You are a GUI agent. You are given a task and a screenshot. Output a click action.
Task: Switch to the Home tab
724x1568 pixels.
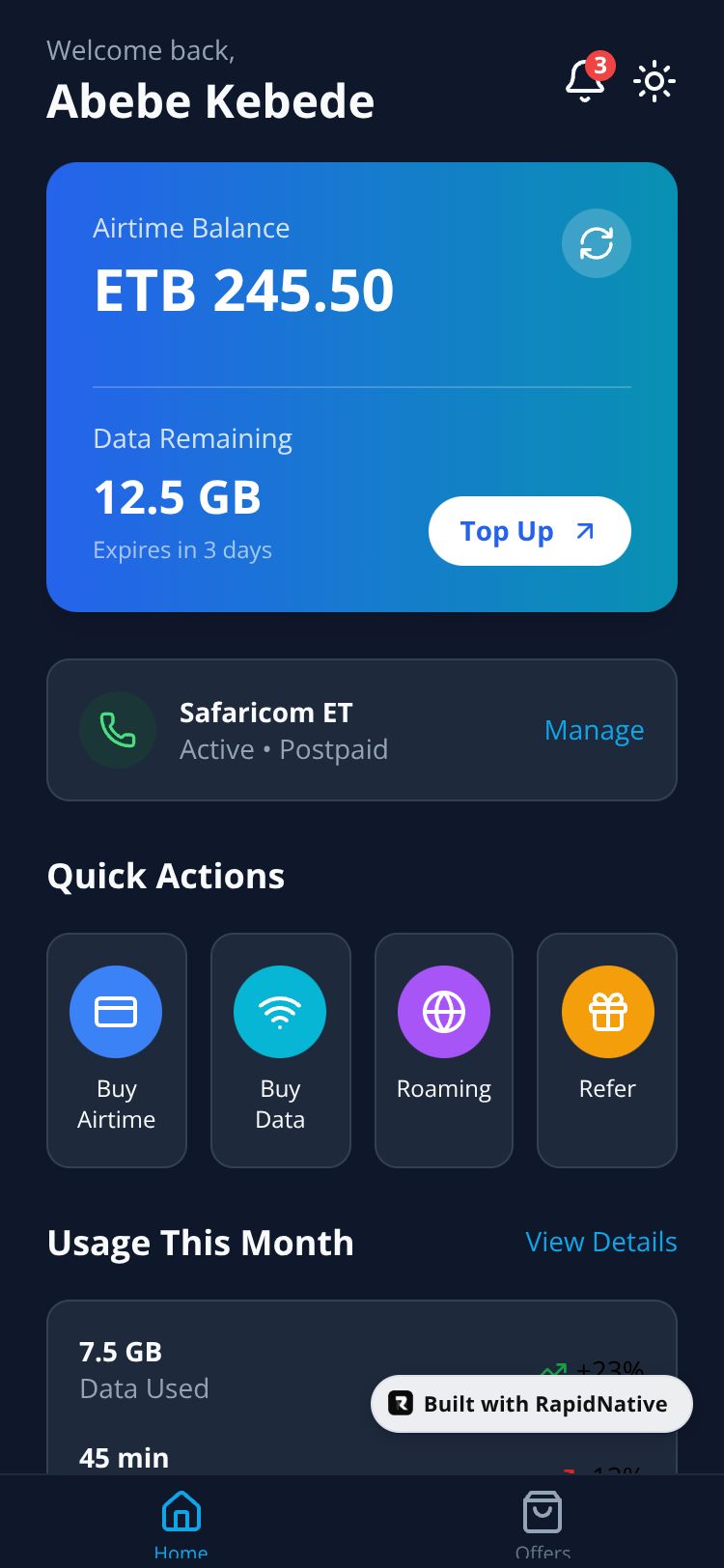click(x=181, y=1522)
